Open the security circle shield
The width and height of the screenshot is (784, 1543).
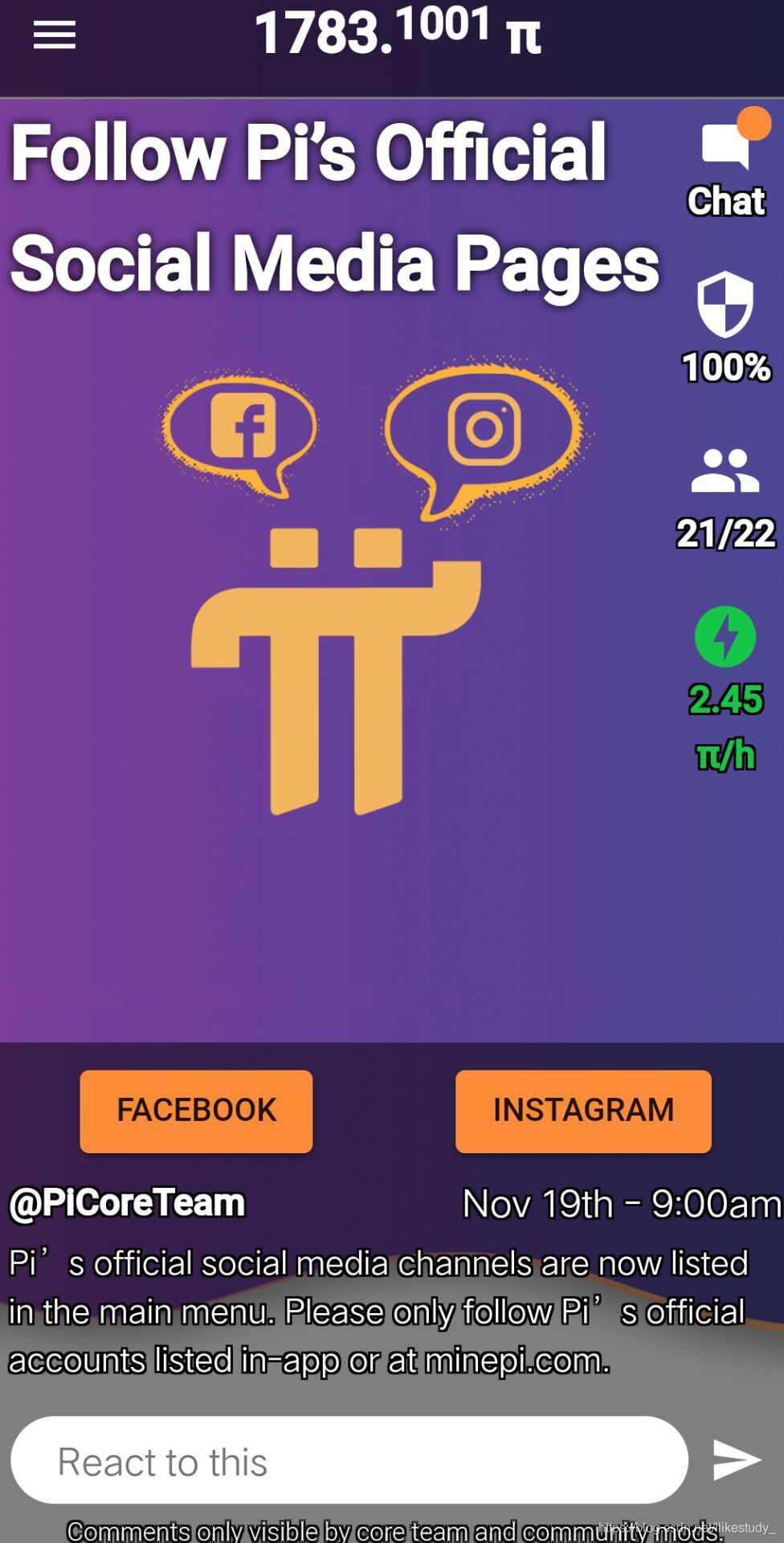pyautogui.click(x=725, y=305)
